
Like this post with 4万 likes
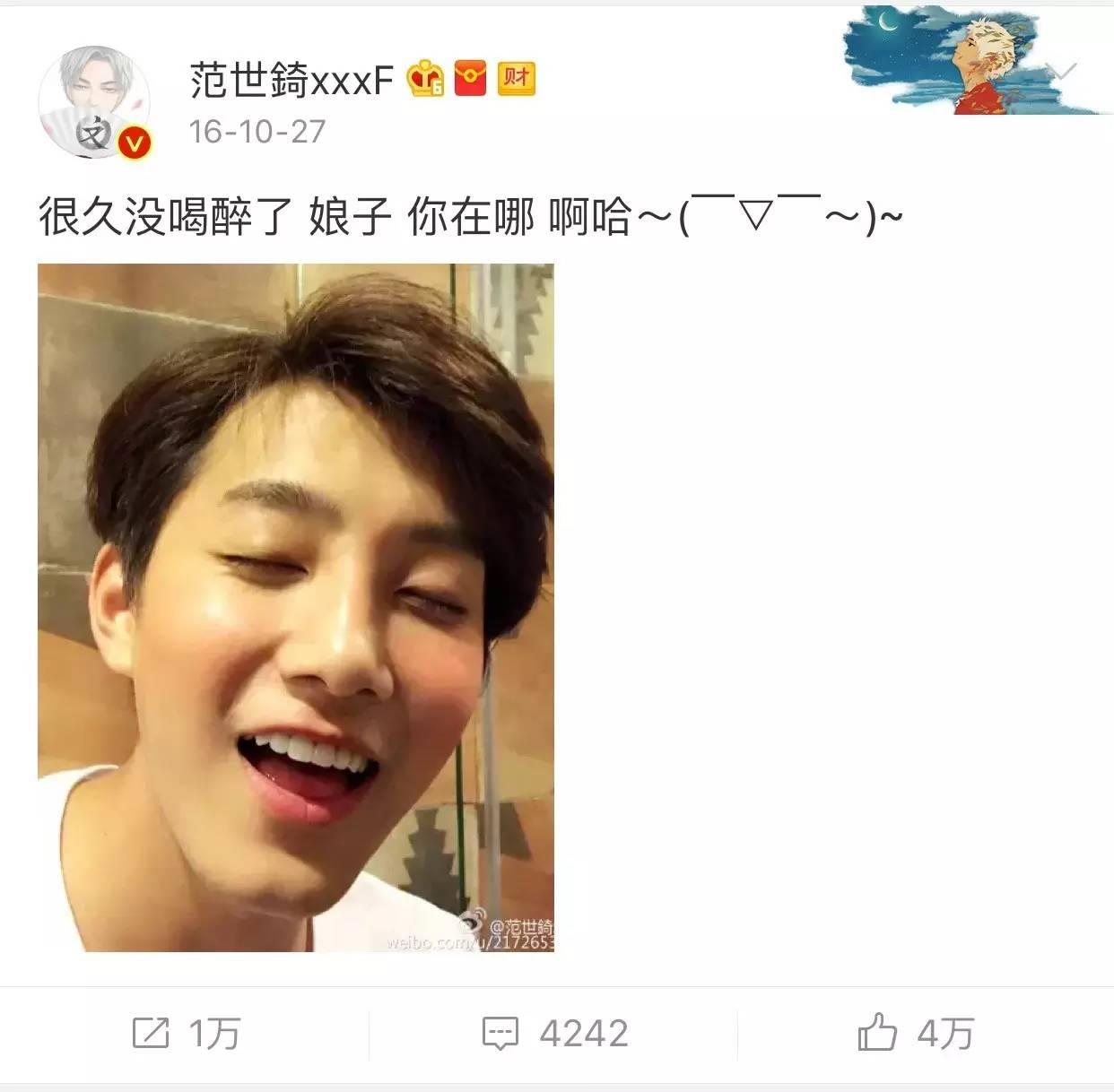pyautogui.click(x=916, y=1034)
